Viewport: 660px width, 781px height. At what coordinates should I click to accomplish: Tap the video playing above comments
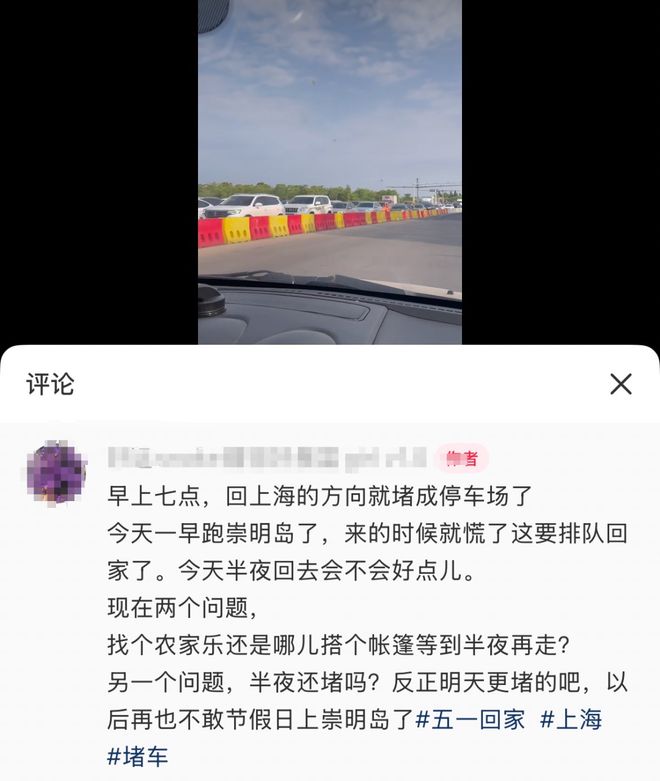coord(329,170)
